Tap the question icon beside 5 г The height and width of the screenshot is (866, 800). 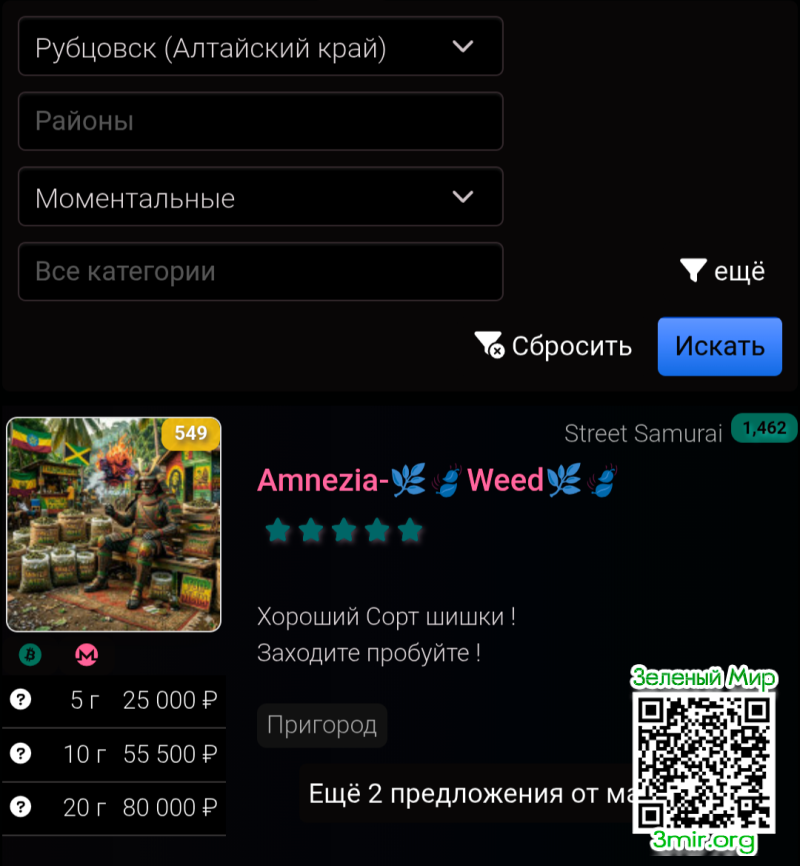(20, 699)
